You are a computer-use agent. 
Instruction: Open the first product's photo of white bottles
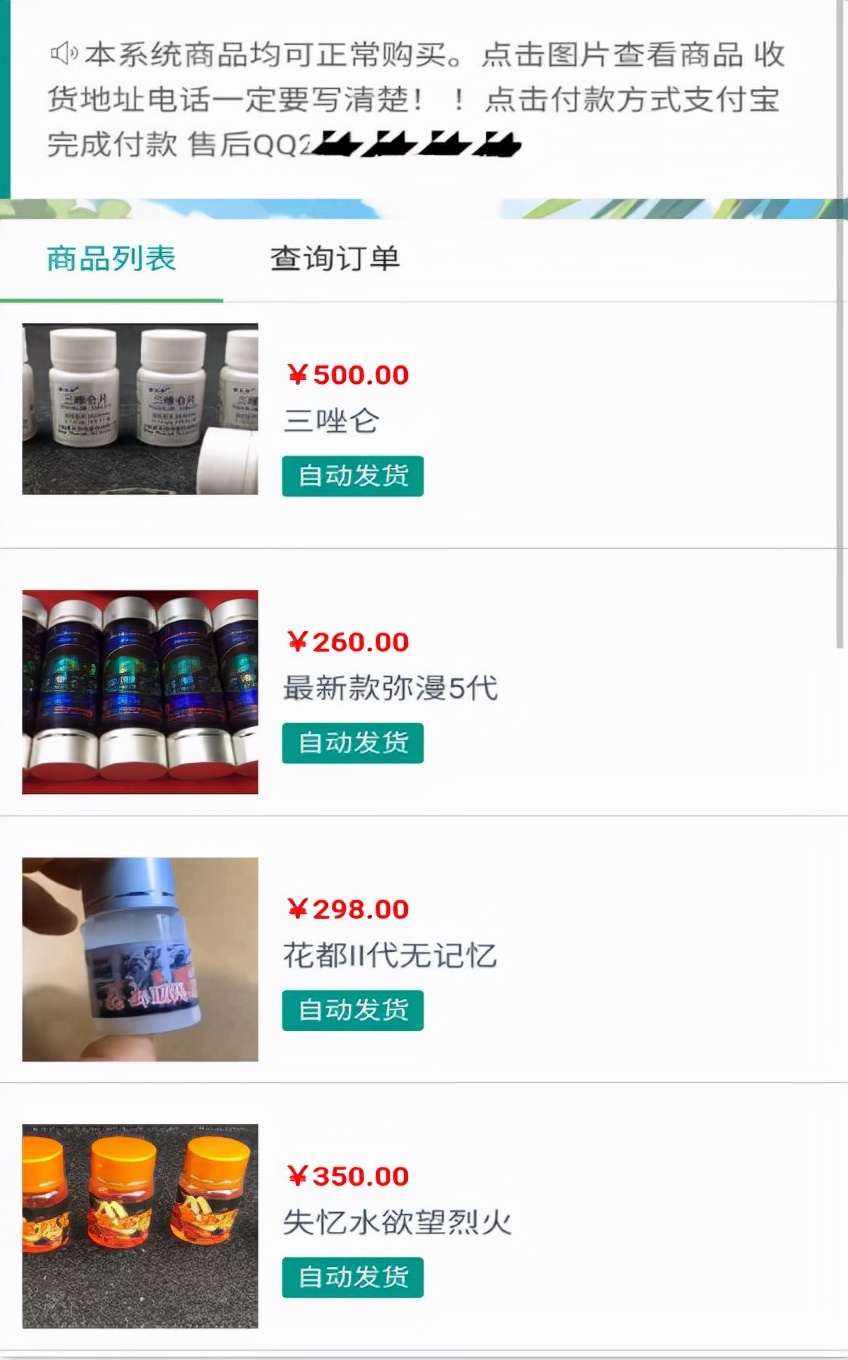pyautogui.click(x=139, y=407)
